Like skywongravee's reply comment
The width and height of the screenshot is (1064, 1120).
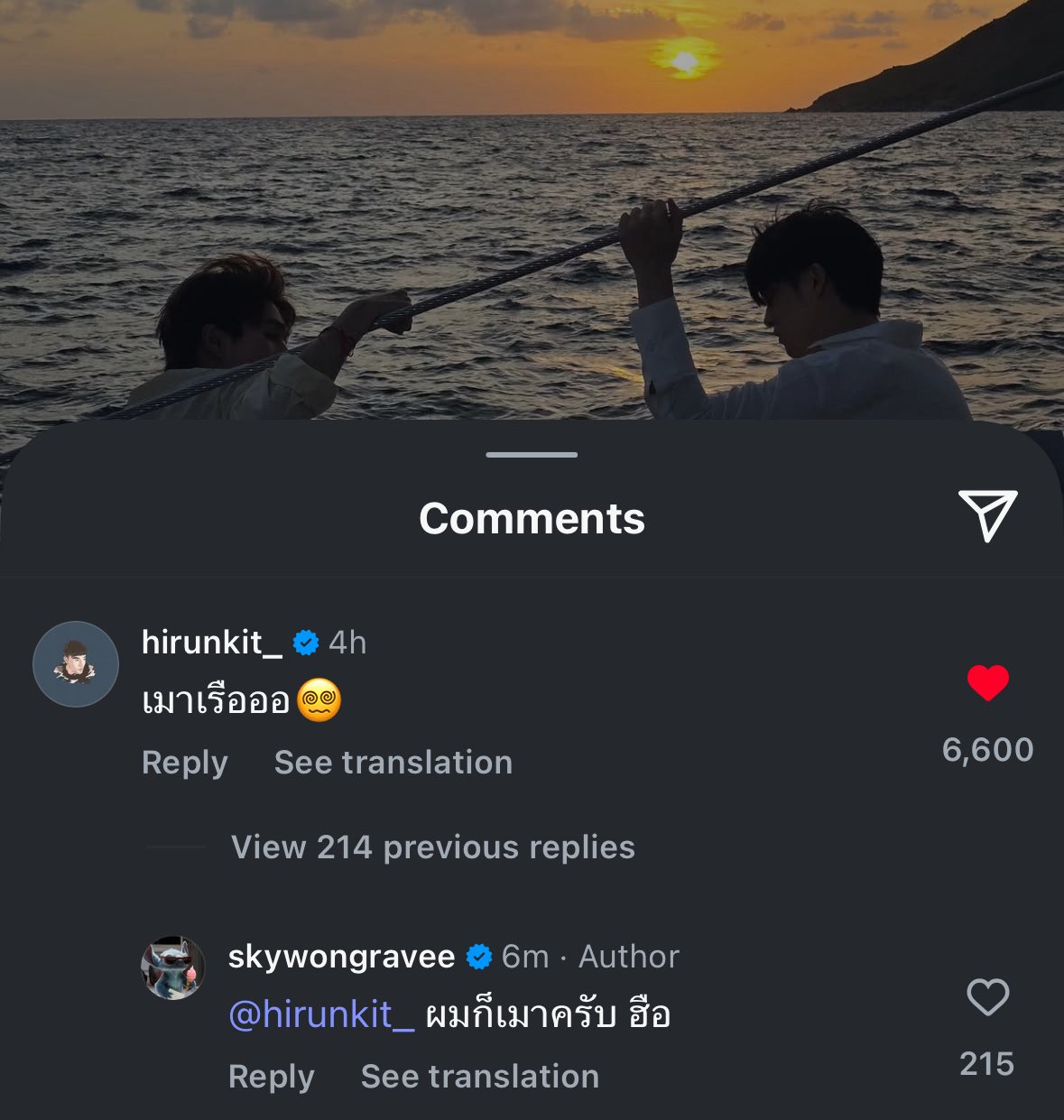[x=987, y=997]
